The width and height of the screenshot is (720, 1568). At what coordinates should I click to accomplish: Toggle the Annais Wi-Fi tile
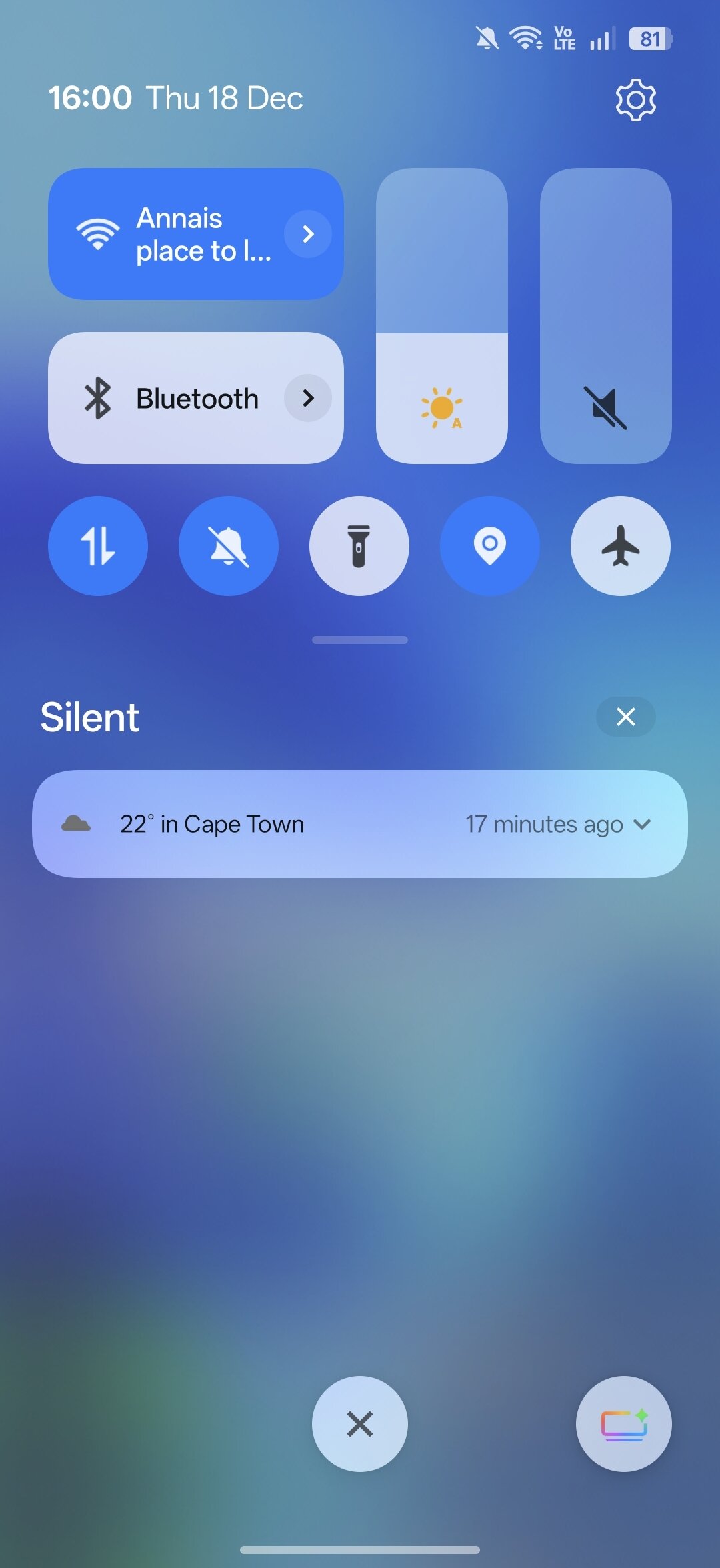pyautogui.click(x=167, y=234)
